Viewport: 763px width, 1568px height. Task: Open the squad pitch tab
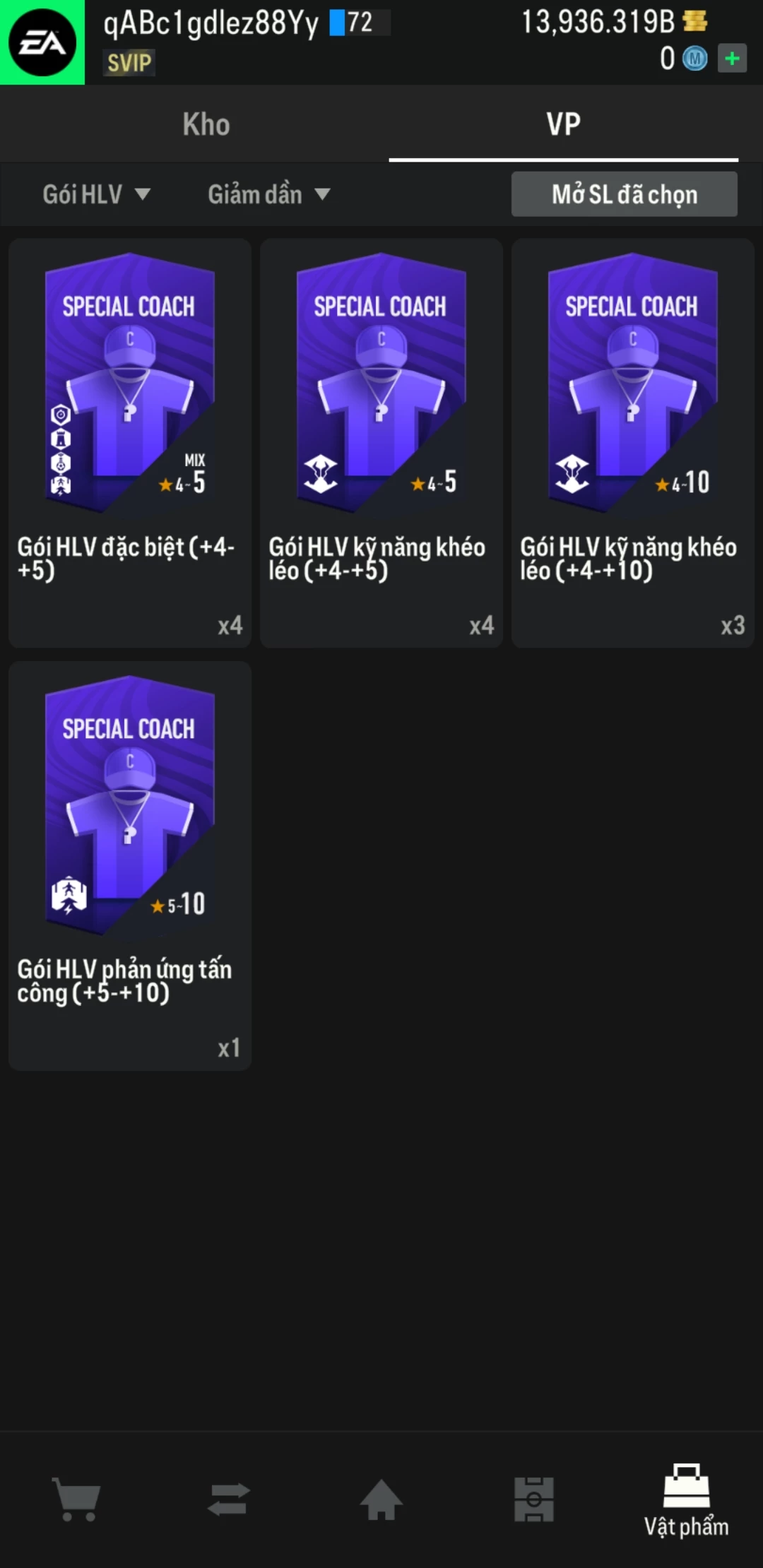pyautogui.click(x=534, y=1499)
